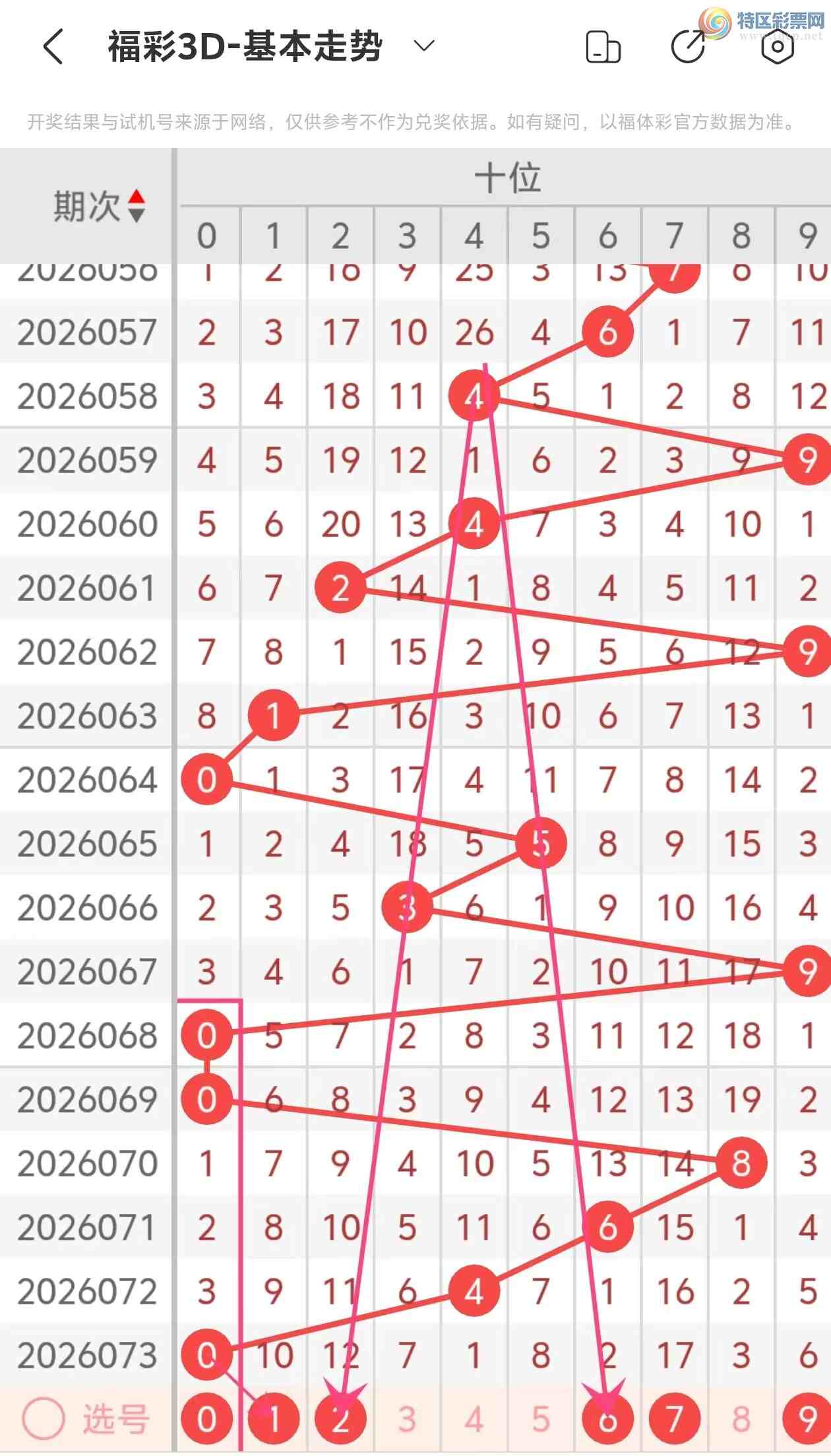
Task: Go back from the trend chart
Action: pos(53,46)
